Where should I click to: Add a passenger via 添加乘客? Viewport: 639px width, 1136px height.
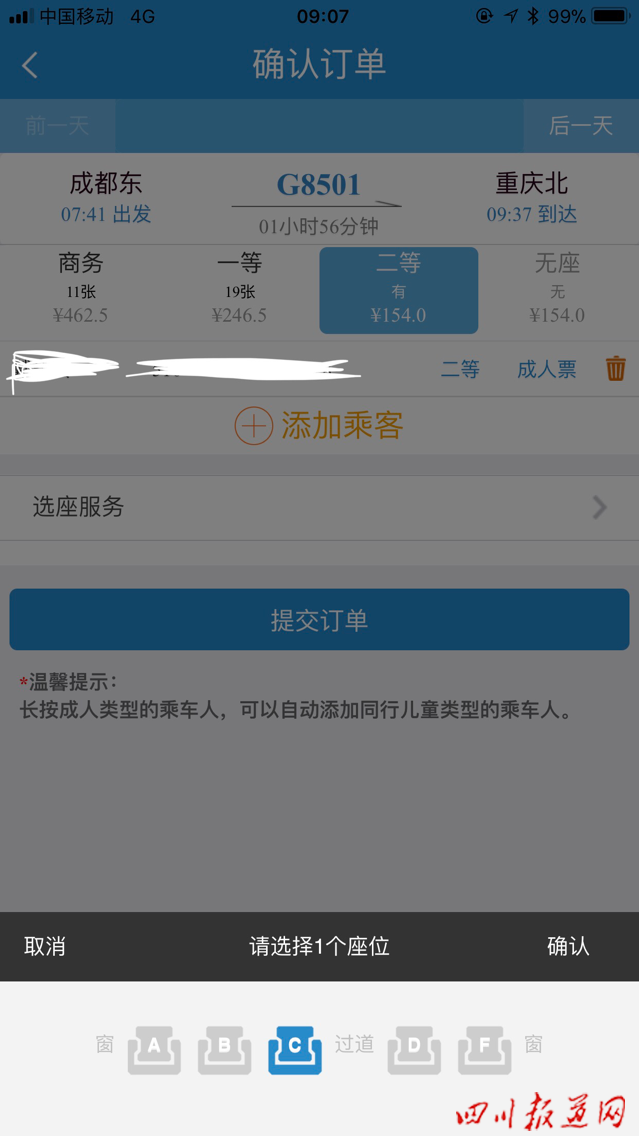pyautogui.click(x=319, y=426)
